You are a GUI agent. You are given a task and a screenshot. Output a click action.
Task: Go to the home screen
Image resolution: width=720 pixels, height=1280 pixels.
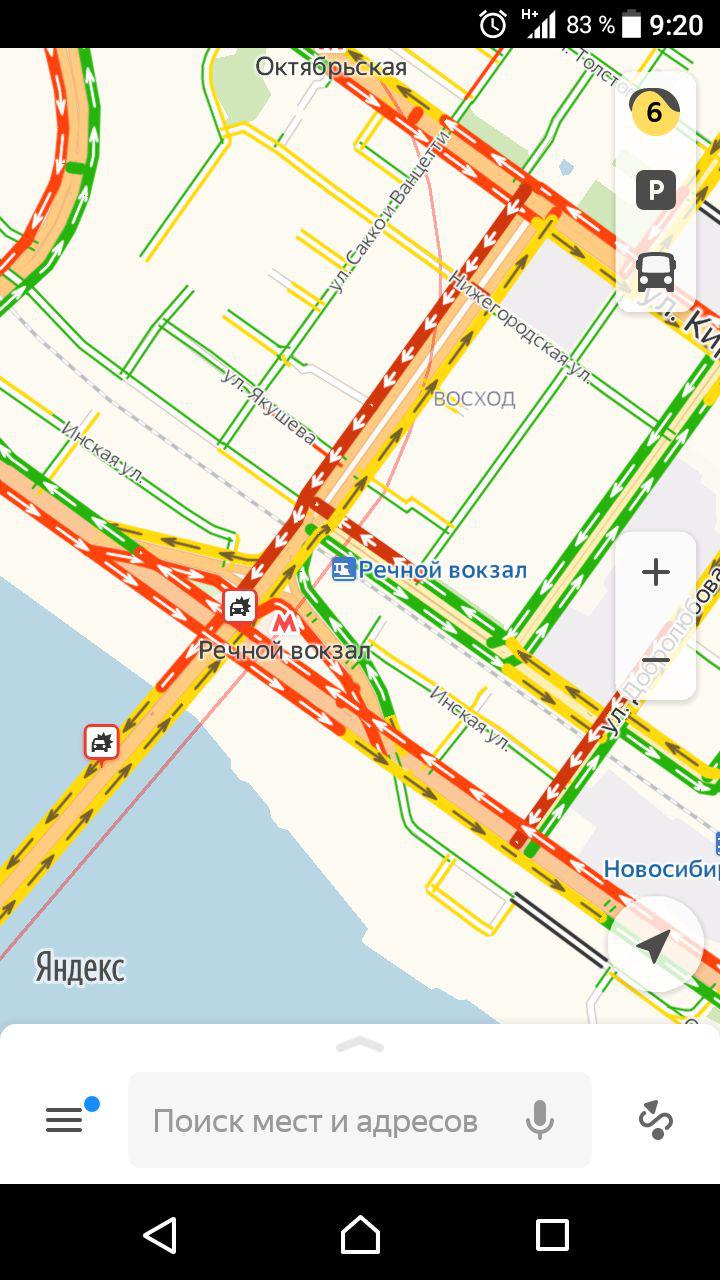[360, 1235]
